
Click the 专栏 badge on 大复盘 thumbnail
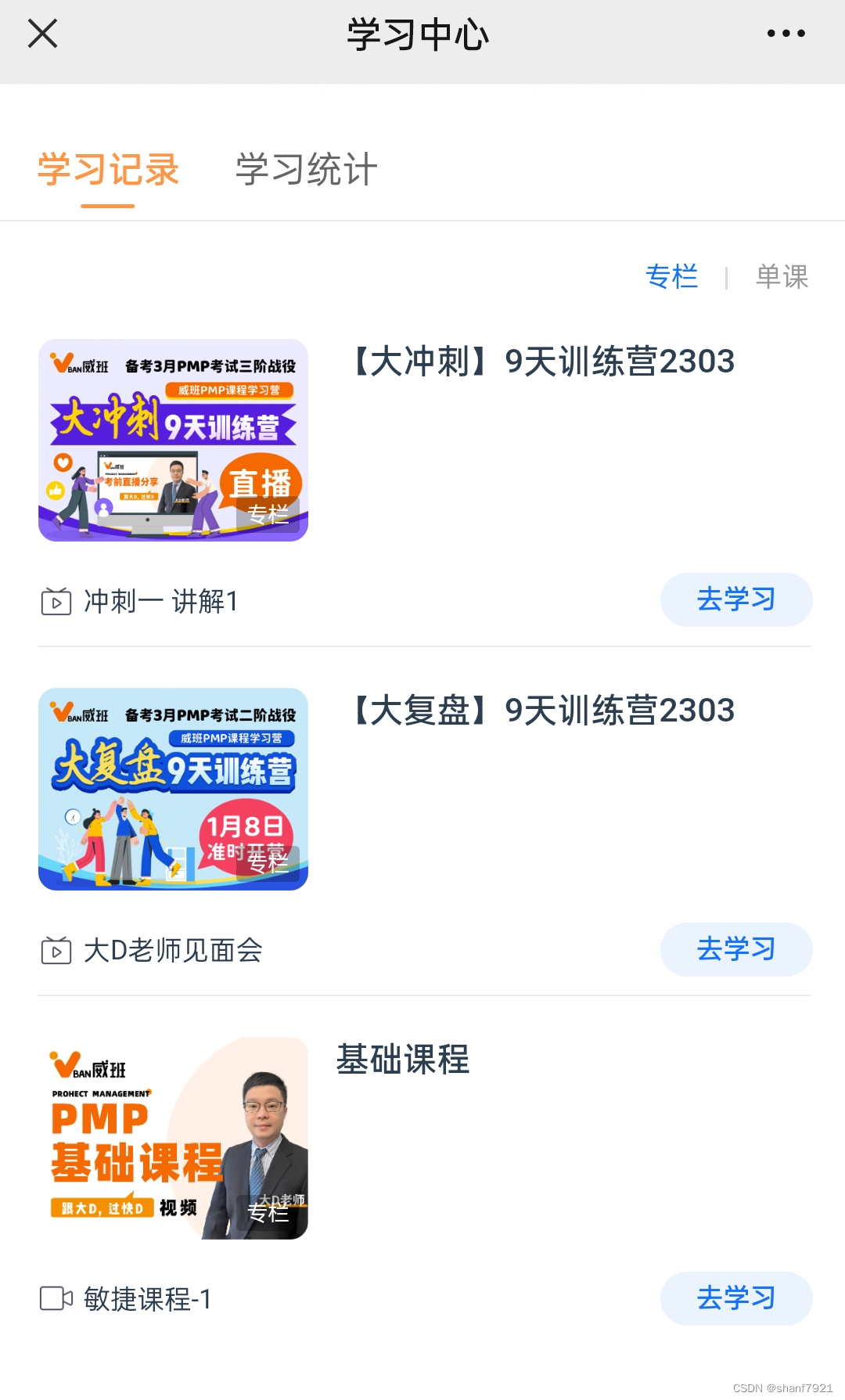click(x=269, y=863)
